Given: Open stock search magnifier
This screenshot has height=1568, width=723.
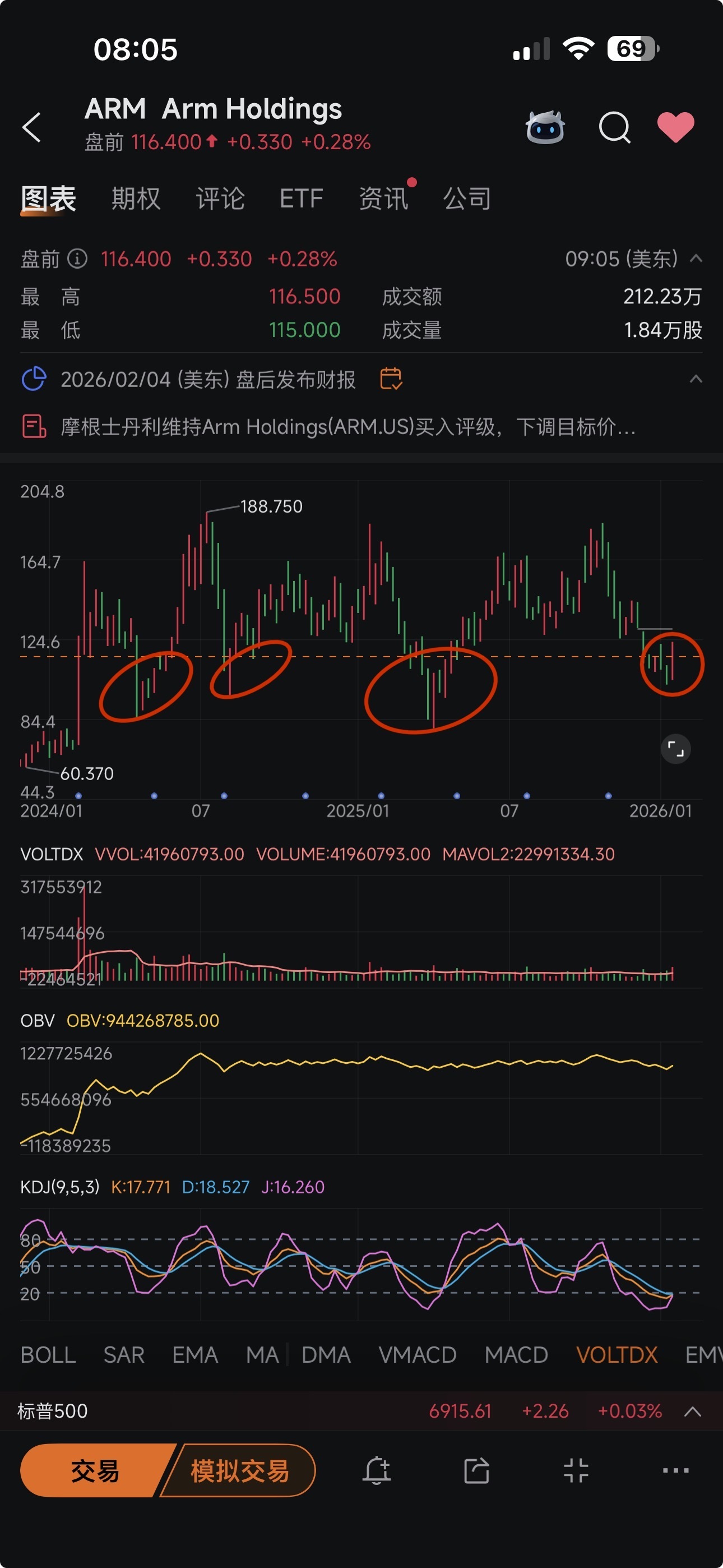Looking at the screenshot, I should [x=614, y=127].
